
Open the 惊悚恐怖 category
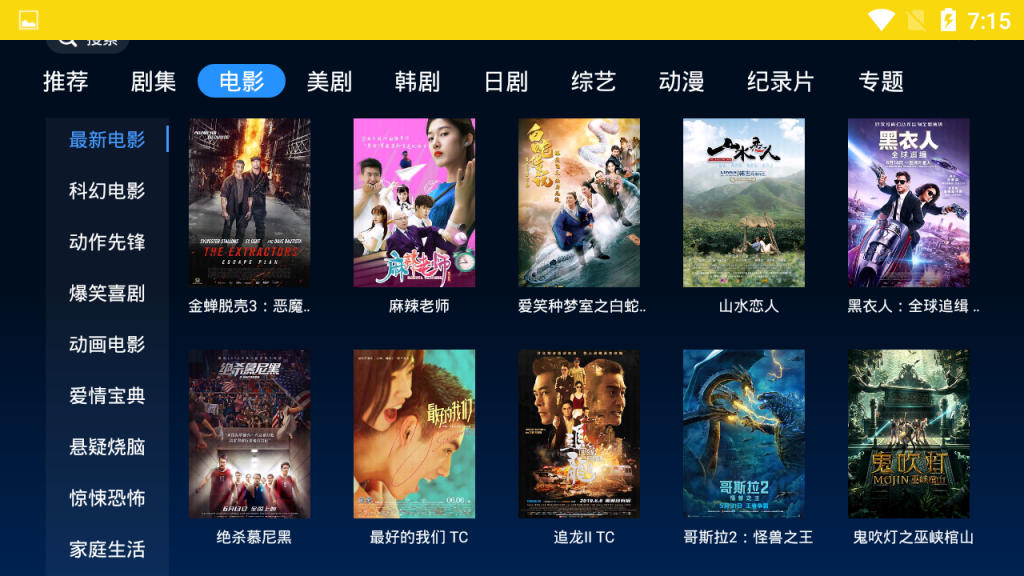click(x=107, y=498)
